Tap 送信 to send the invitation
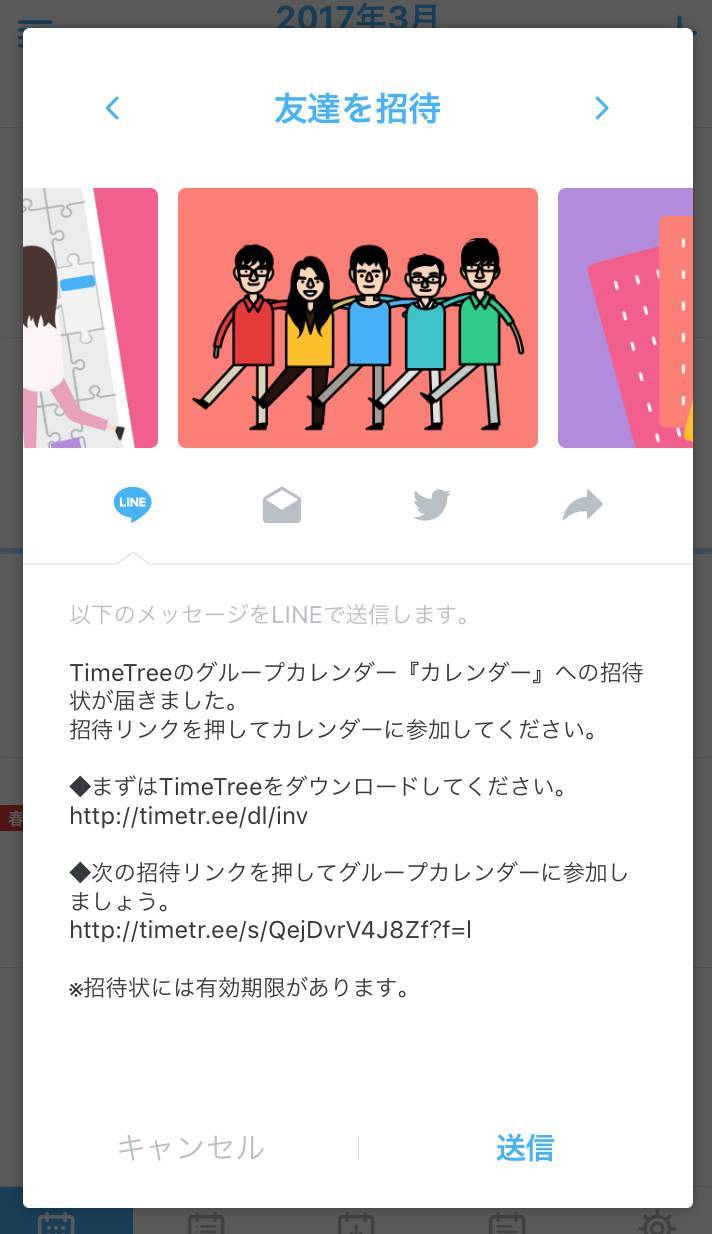 coord(525,1147)
